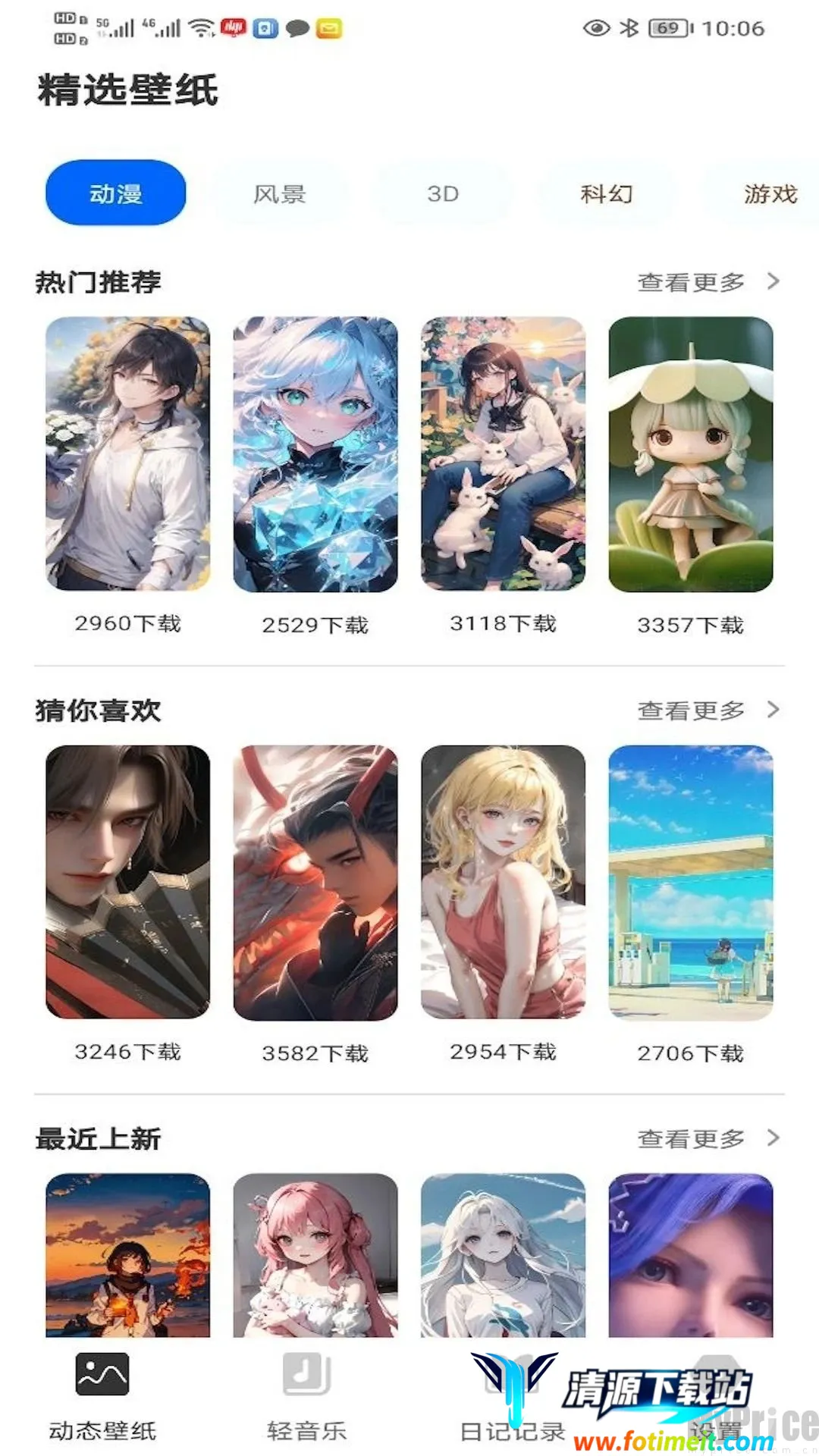819x1456 pixels.
Task: Expand 热门推荐 with its right chevron arrow
Action: (x=774, y=281)
